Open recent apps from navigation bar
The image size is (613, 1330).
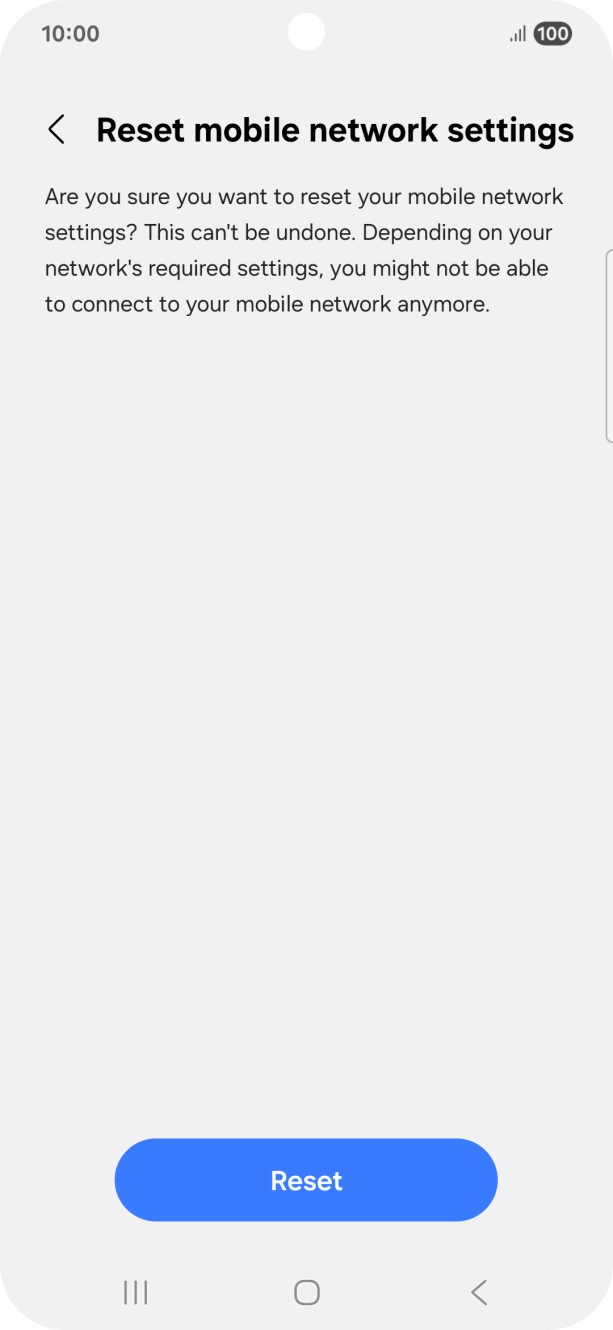click(x=136, y=1292)
